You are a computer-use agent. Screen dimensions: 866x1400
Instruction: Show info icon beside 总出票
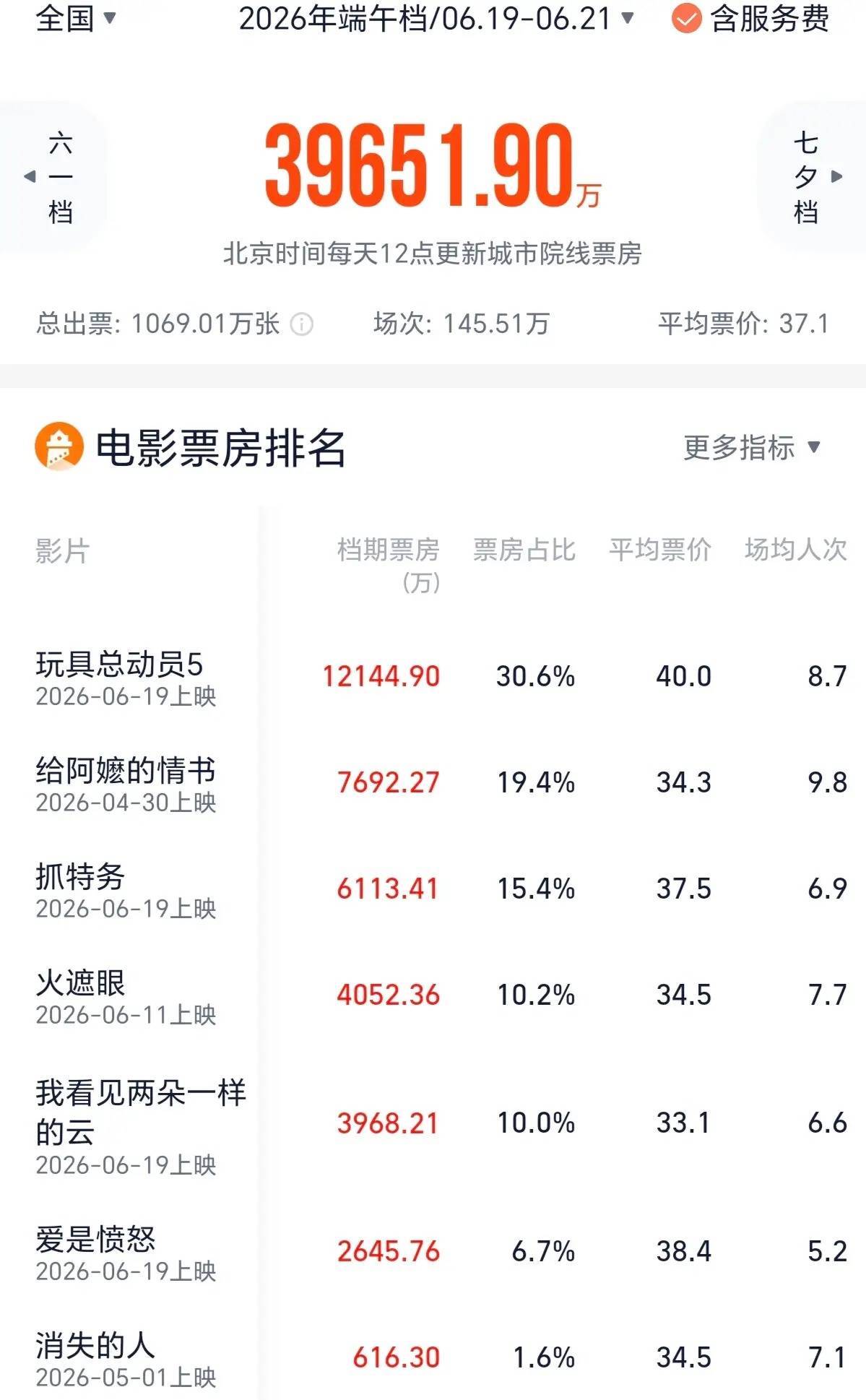[x=302, y=324]
